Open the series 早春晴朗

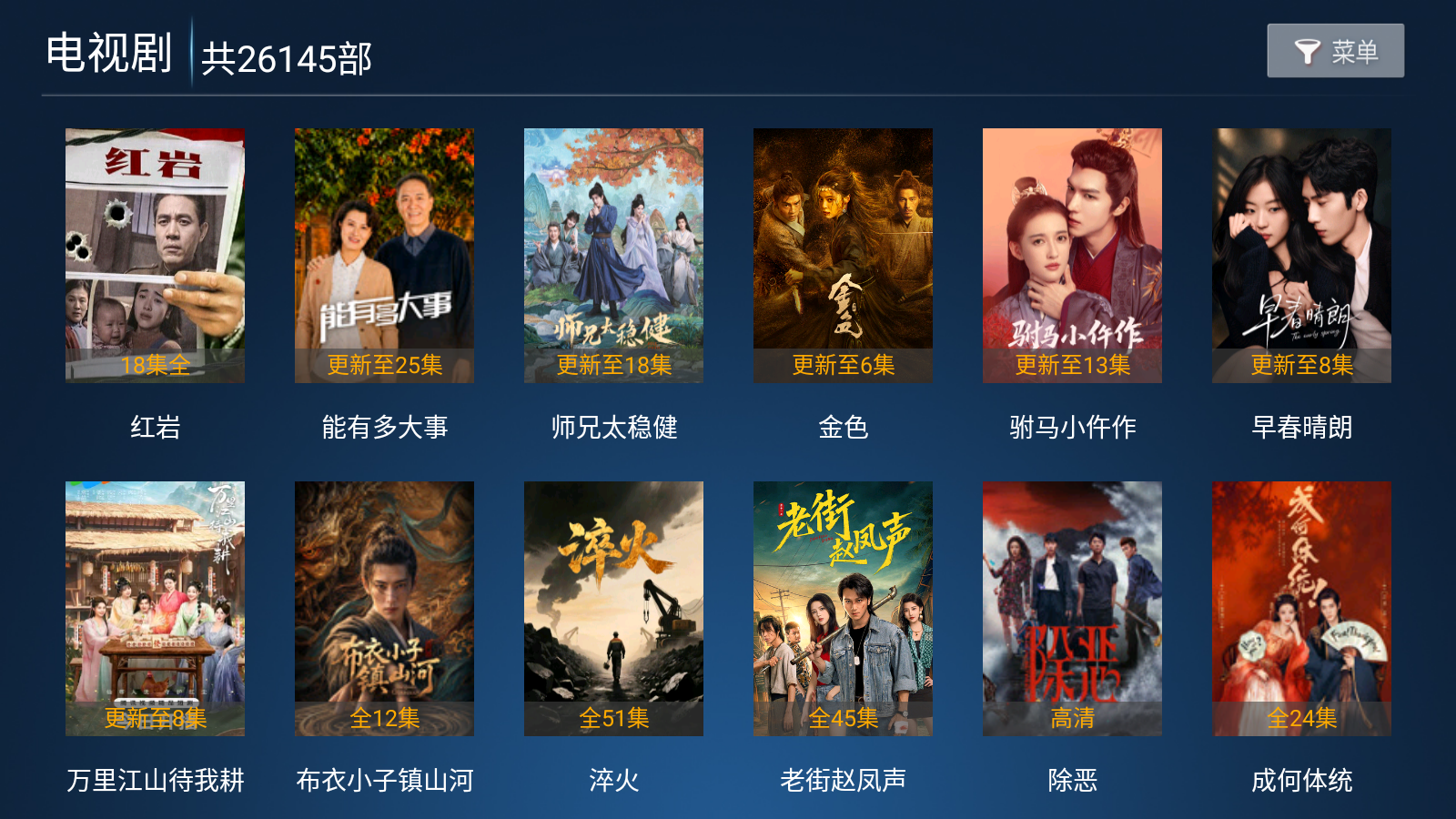[x=1301, y=256]
